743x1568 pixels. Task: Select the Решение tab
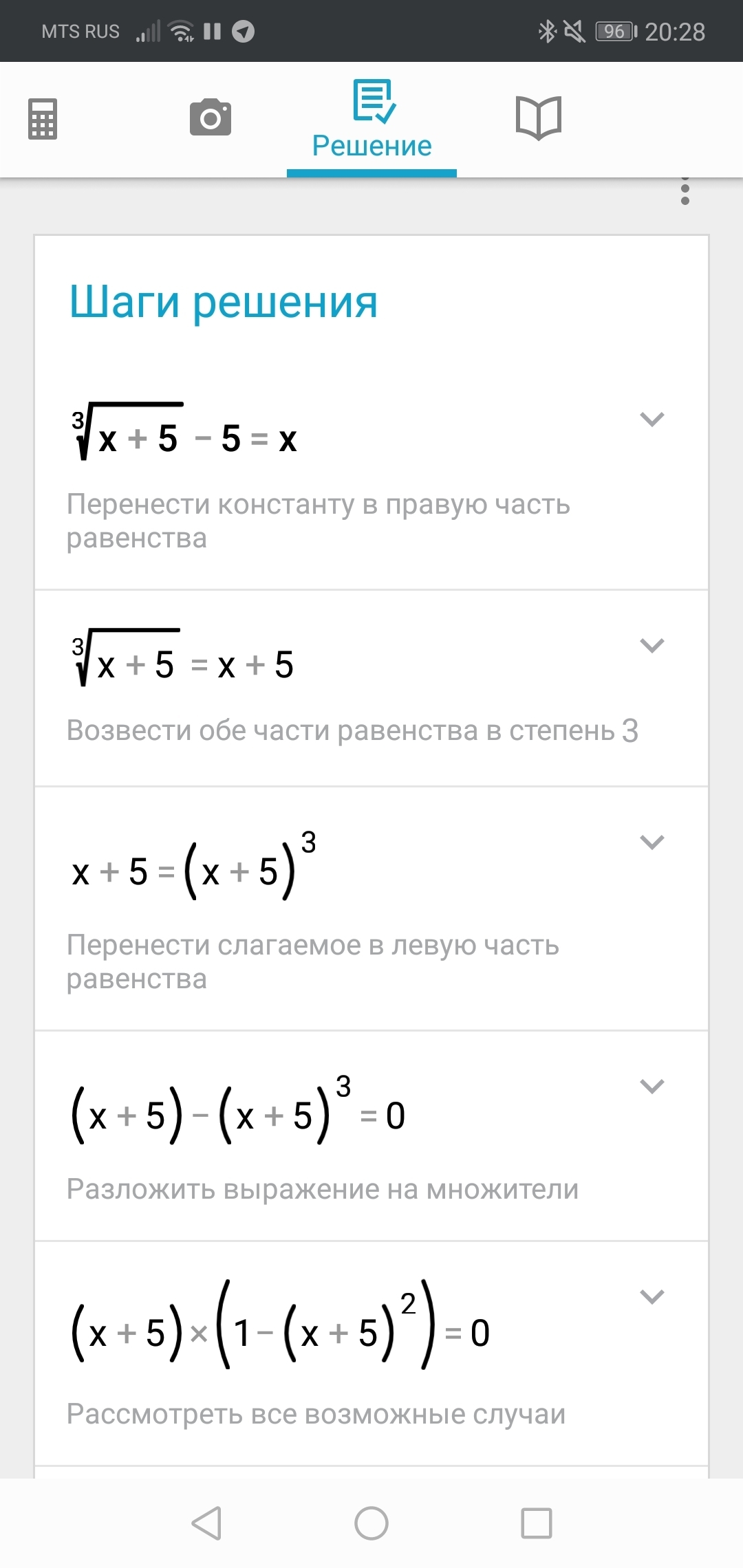pyautogui.click(x=372, y=120)
